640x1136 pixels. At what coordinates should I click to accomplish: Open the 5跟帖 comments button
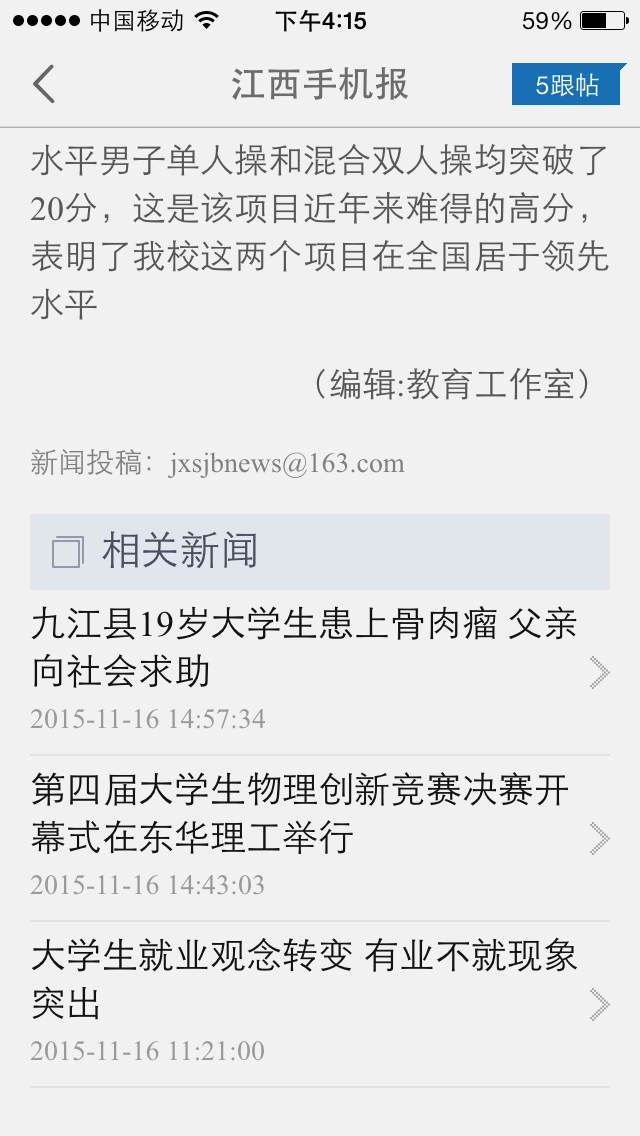[x=566, y=85]
